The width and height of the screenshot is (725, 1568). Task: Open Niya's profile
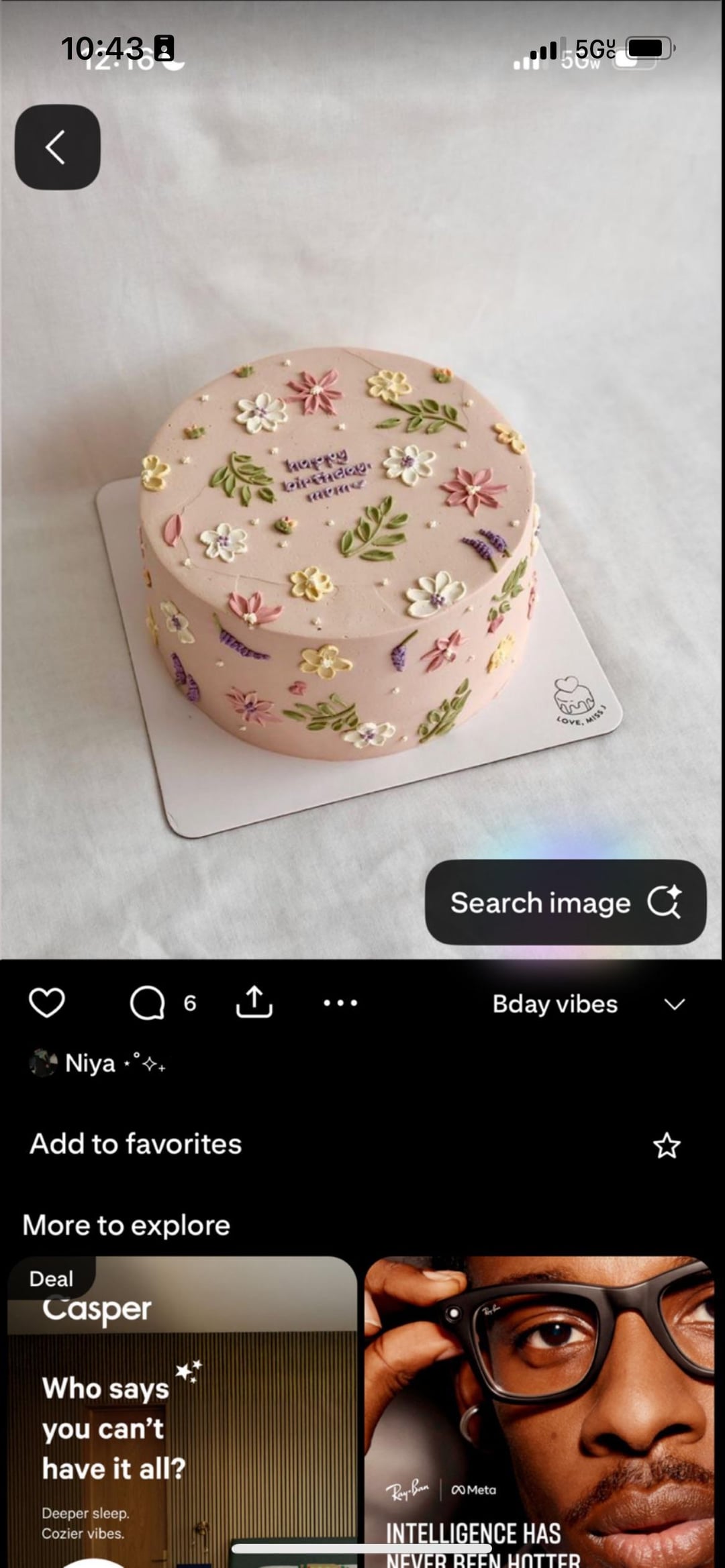point(91,1063)
